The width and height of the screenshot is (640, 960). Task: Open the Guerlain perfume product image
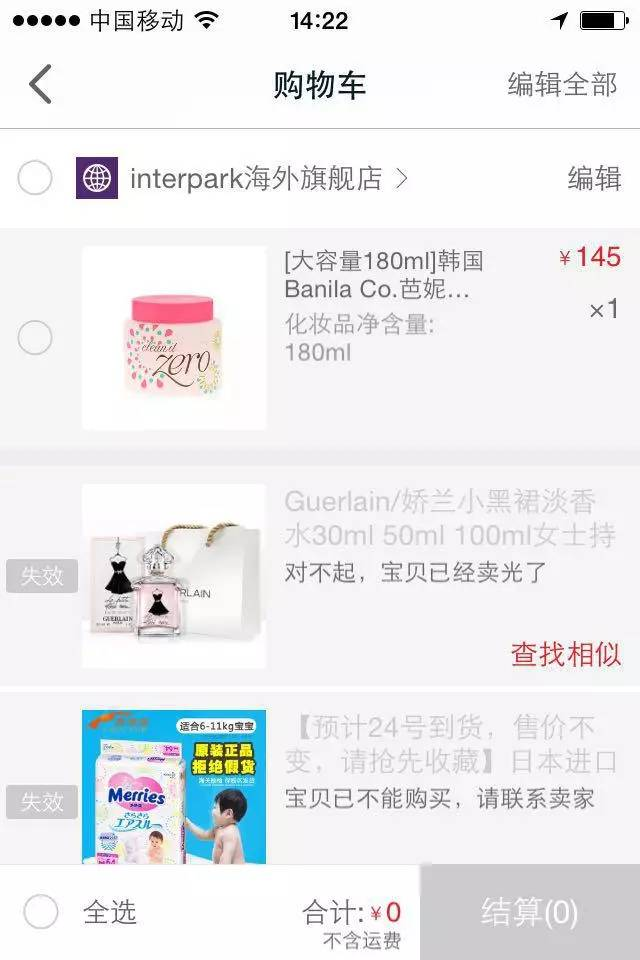tap(174, 577)
